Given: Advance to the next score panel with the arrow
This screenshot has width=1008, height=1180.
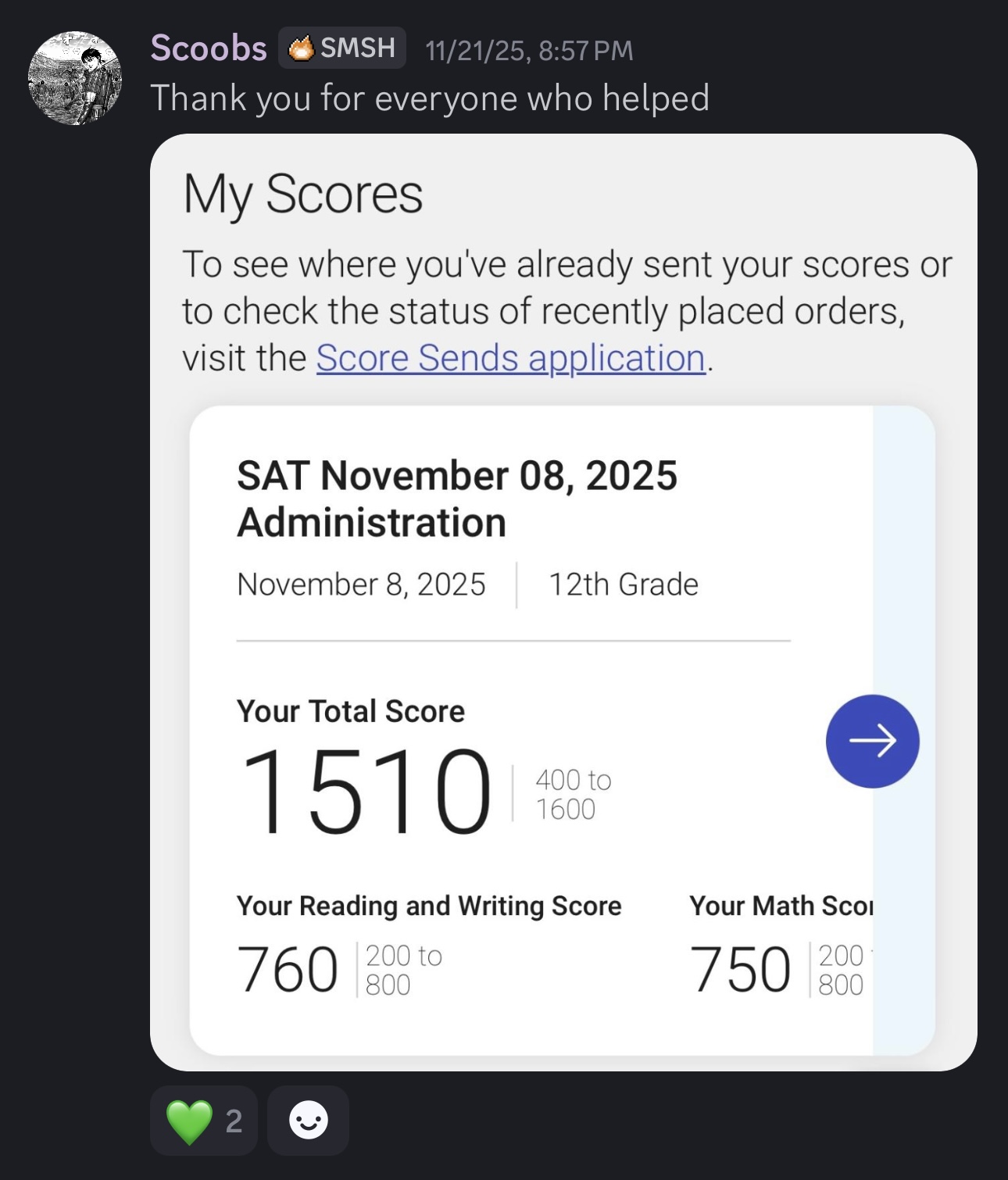Looking at the screenshot, I should coord(872,741).
